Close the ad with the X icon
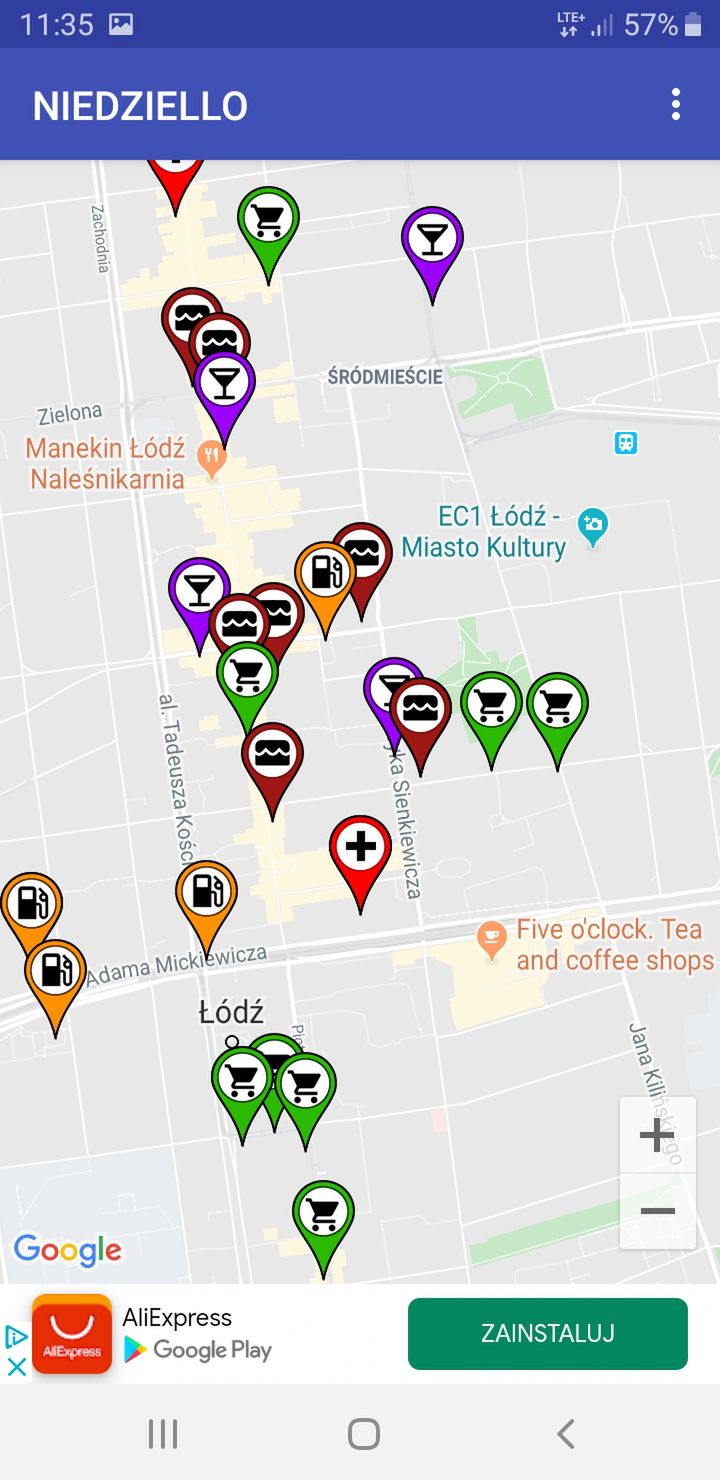 pyautogui.click(x=16, y=1366)
